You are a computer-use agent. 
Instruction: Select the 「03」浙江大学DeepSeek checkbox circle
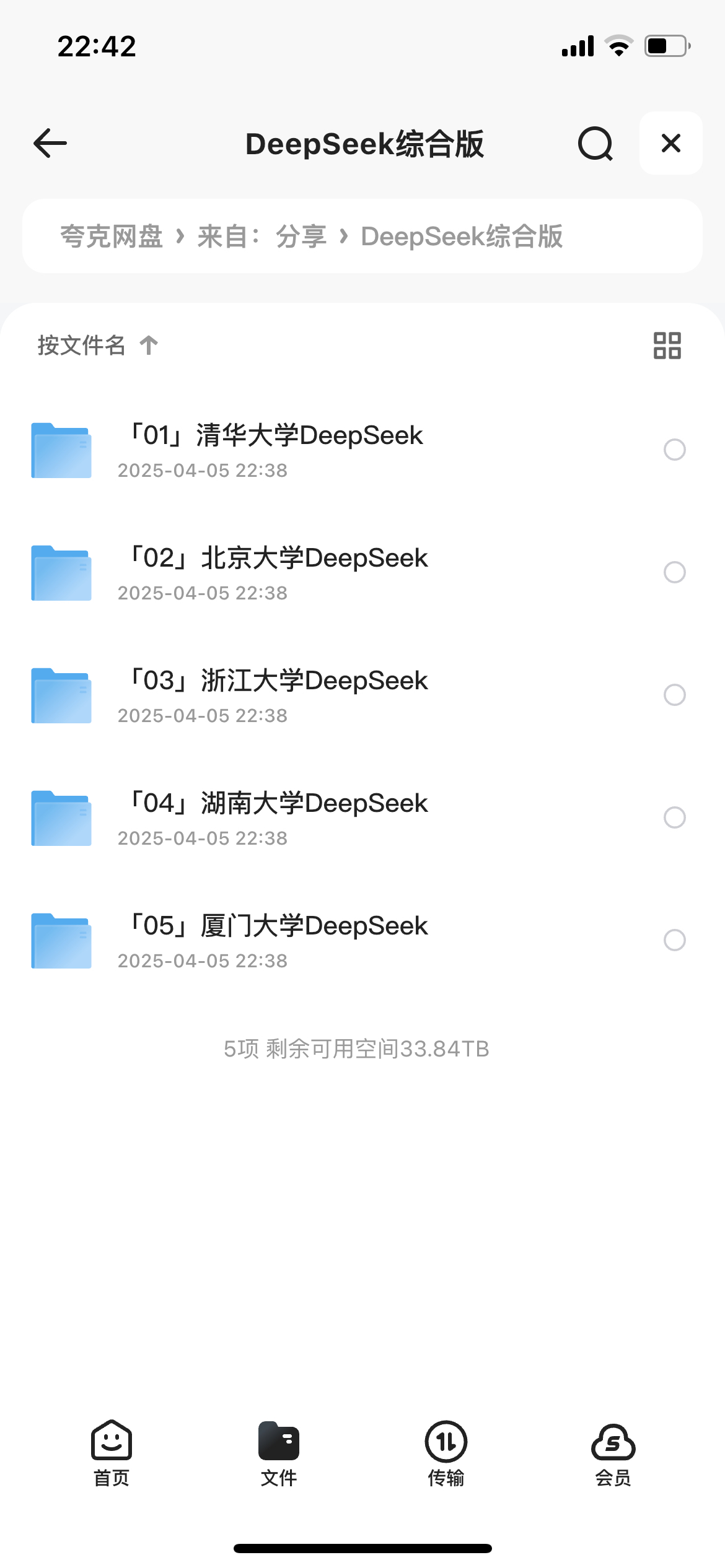point(675,695)
